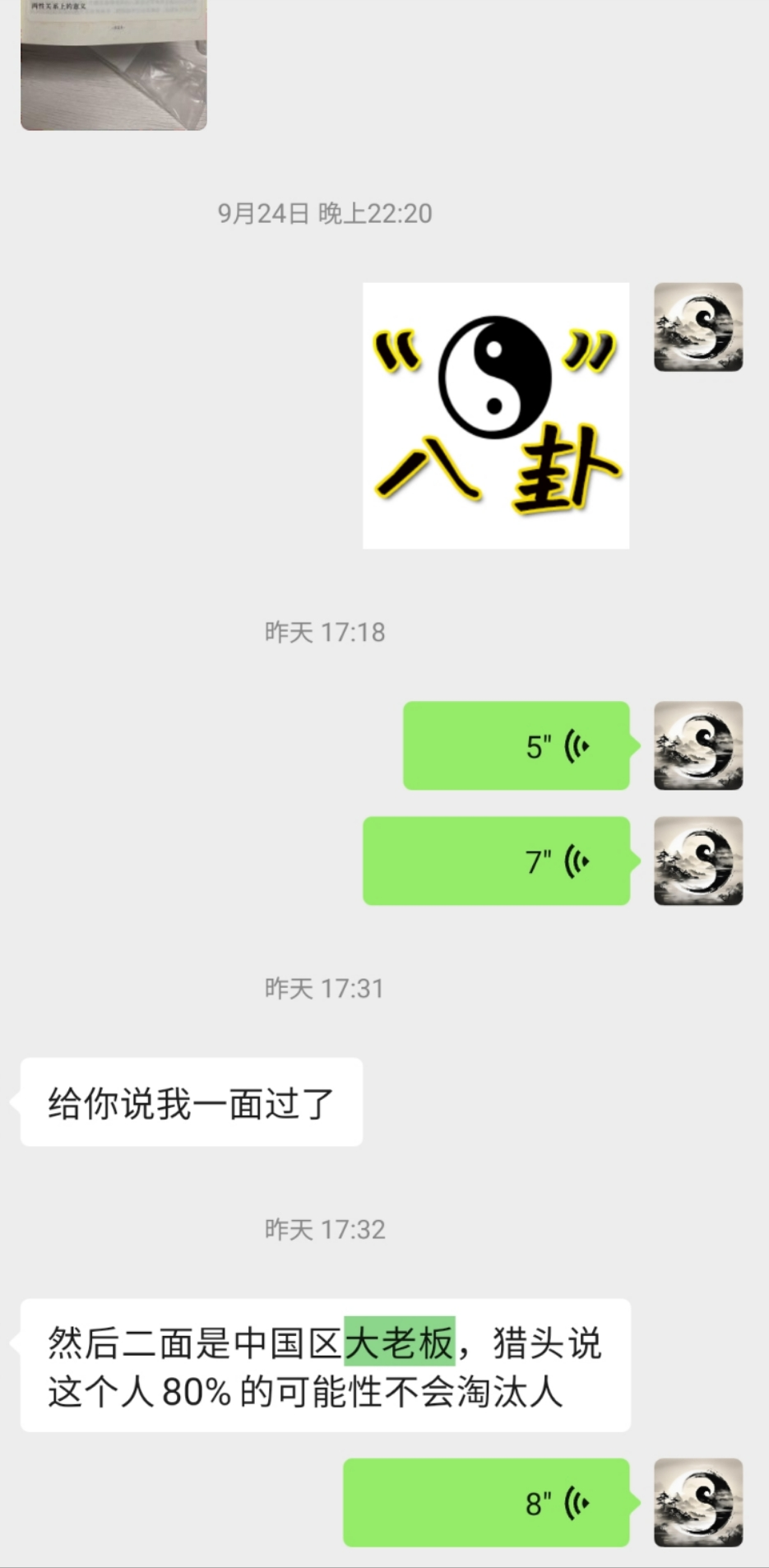Play the 7-second voice message
This screenshot has width=769, height=1568.
click(497, 861)
